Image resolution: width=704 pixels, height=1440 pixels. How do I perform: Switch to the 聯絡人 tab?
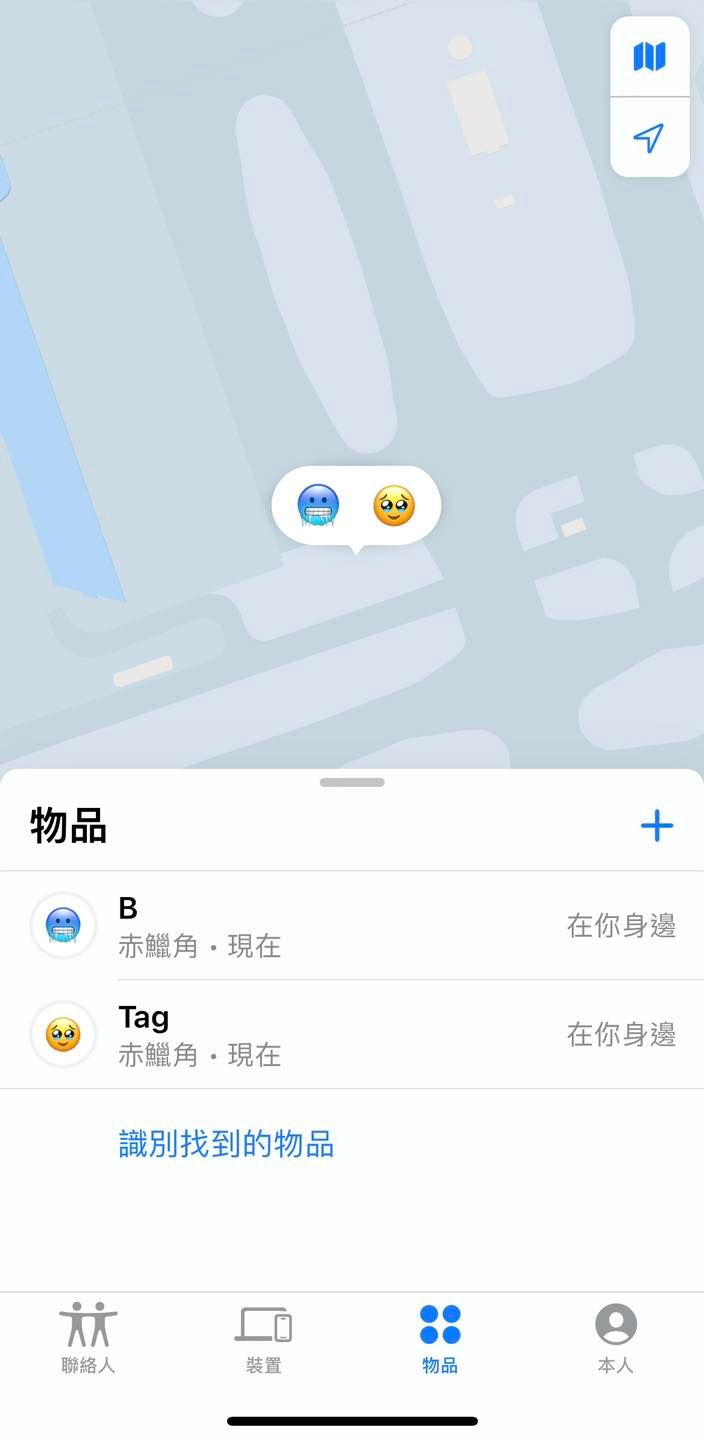pos(88,1339)
